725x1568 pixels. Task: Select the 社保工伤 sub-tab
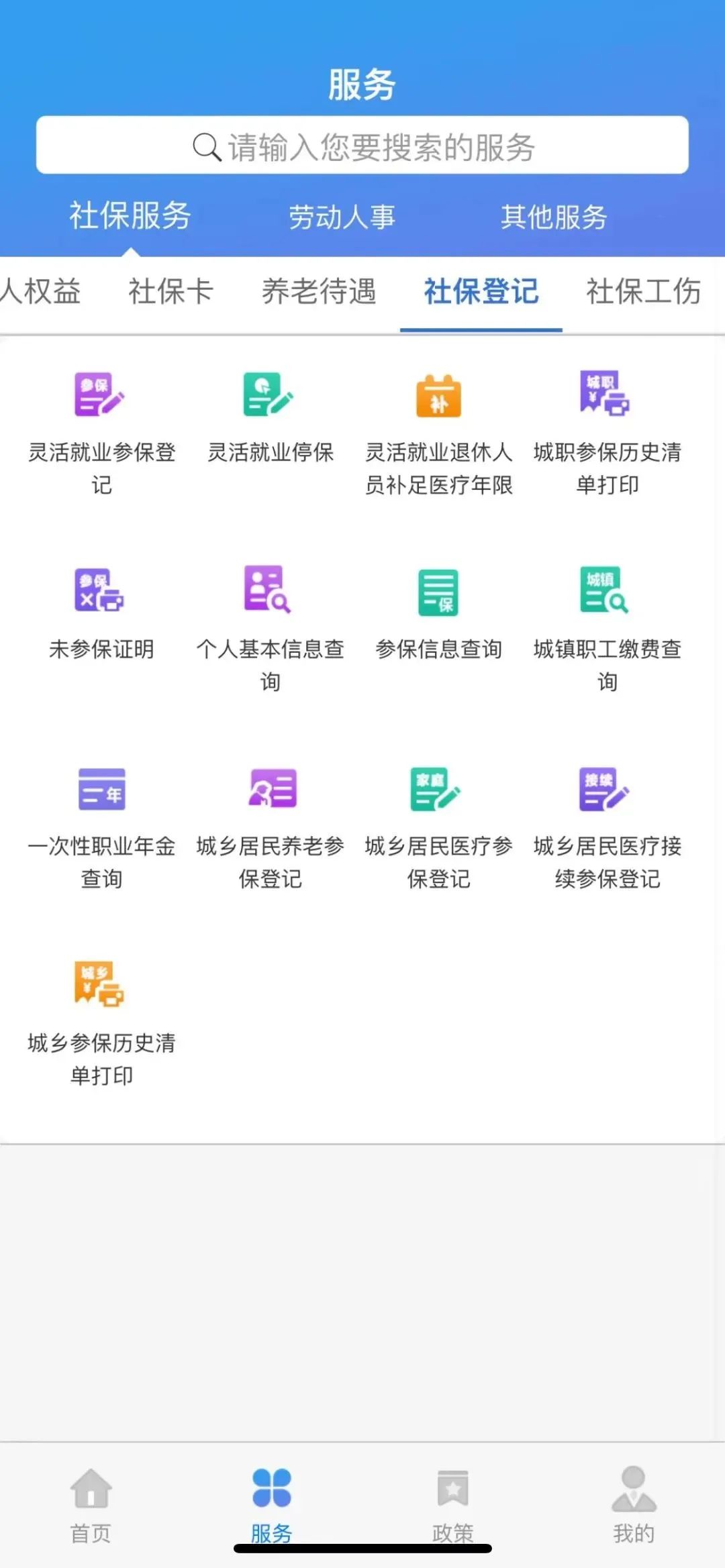(643, 292)
